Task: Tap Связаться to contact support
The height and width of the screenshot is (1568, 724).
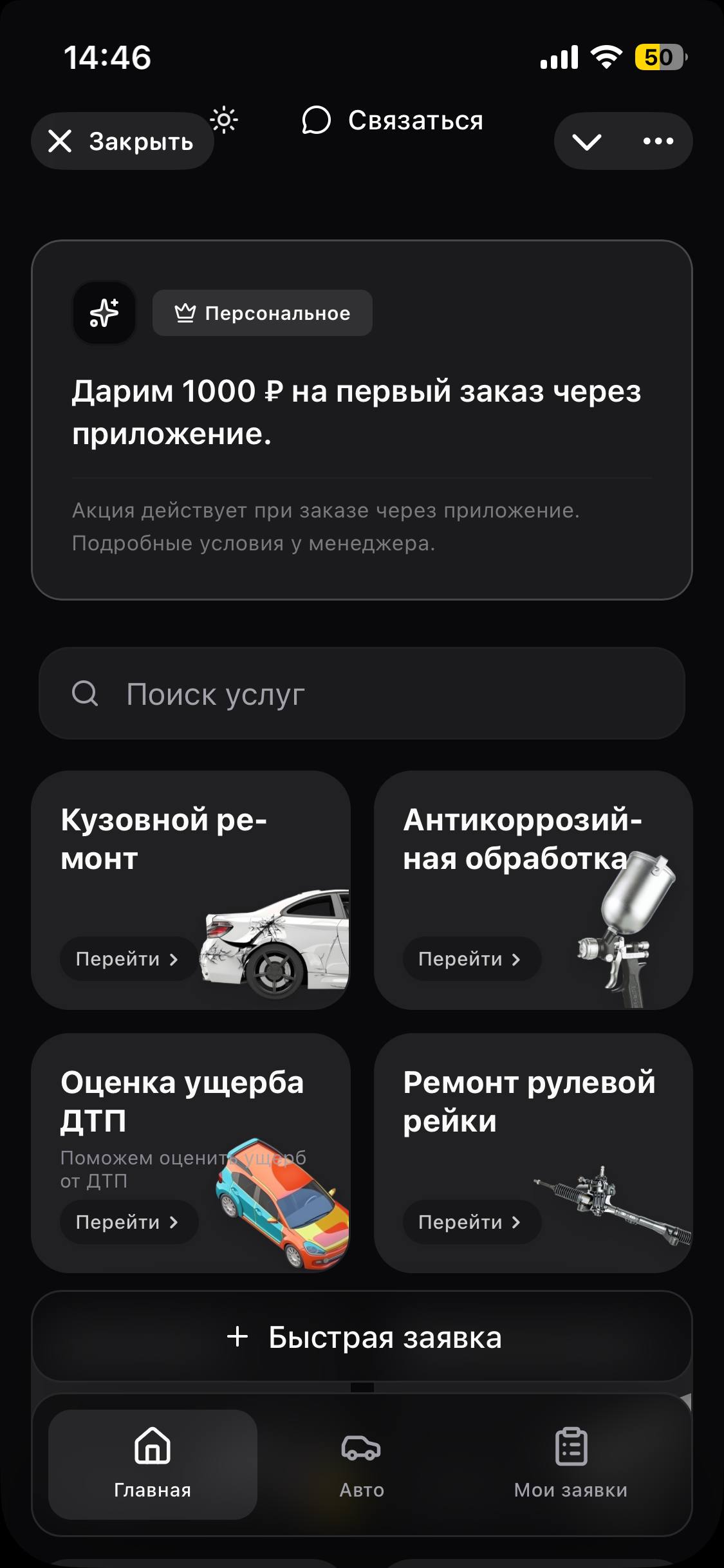Action: pyautogui.click(x=393, y=120)
